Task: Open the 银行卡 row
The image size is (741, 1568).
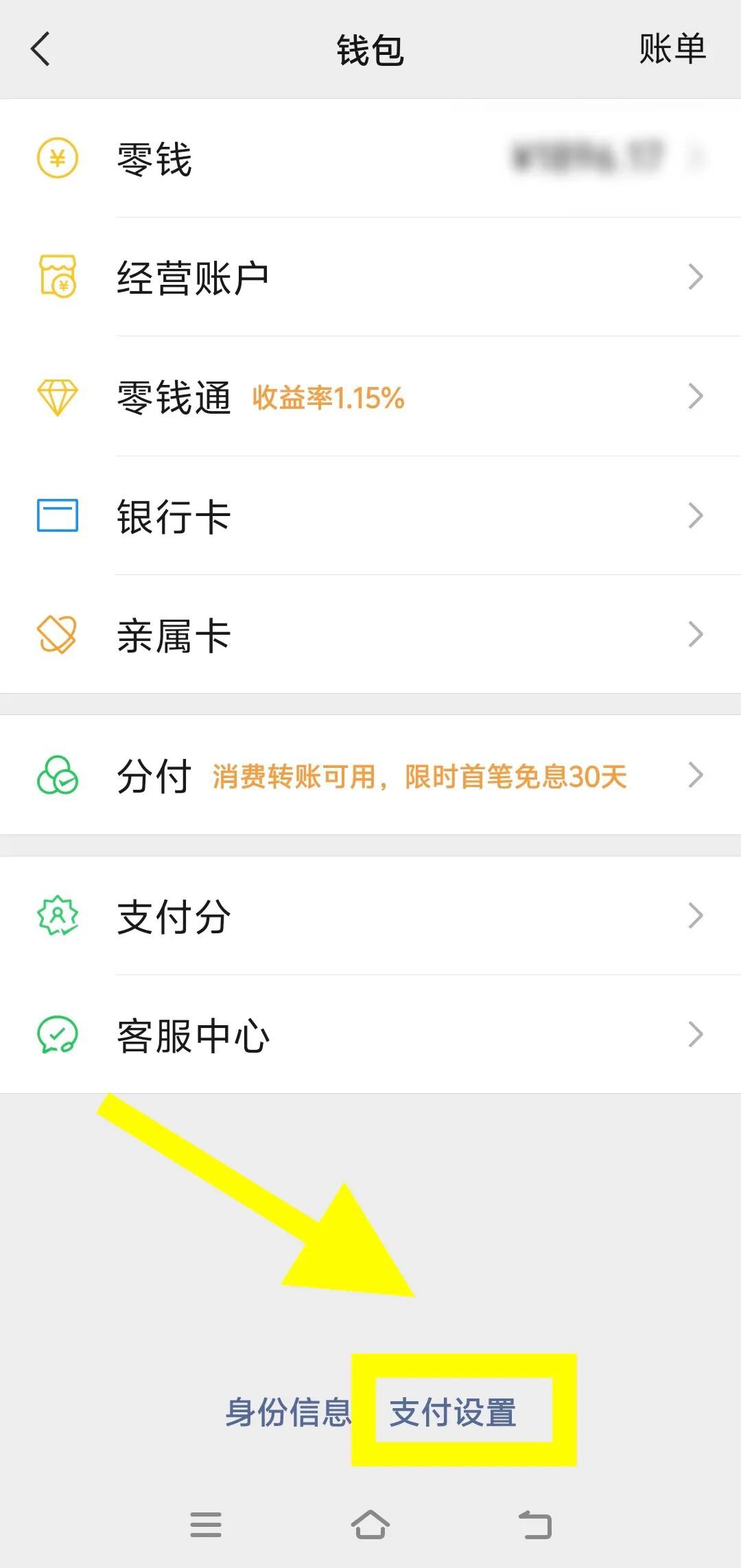Action: (370, 516)
